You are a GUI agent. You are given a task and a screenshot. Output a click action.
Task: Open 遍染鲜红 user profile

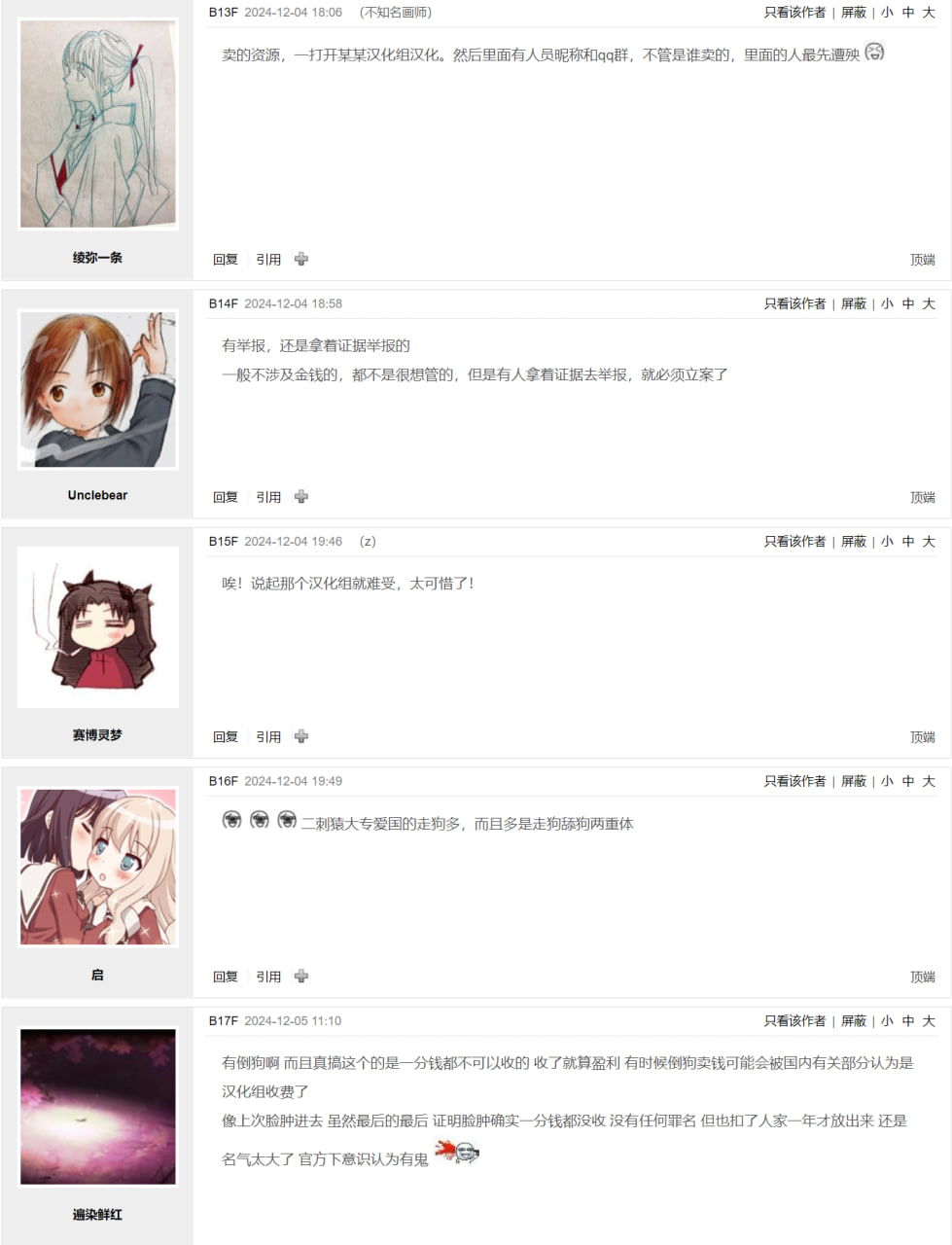click(97, 1215)
